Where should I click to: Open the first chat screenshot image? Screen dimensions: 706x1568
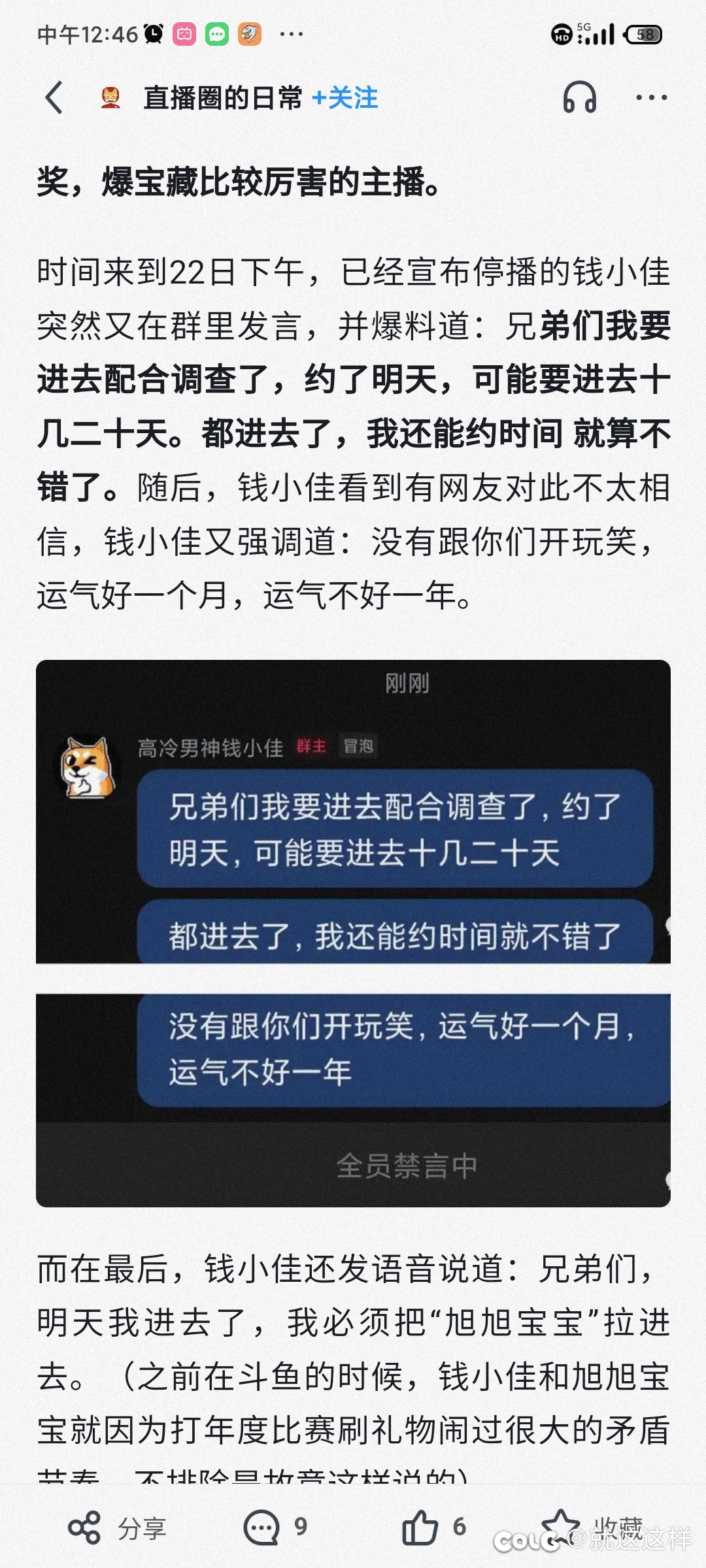[x=353, y=811]
